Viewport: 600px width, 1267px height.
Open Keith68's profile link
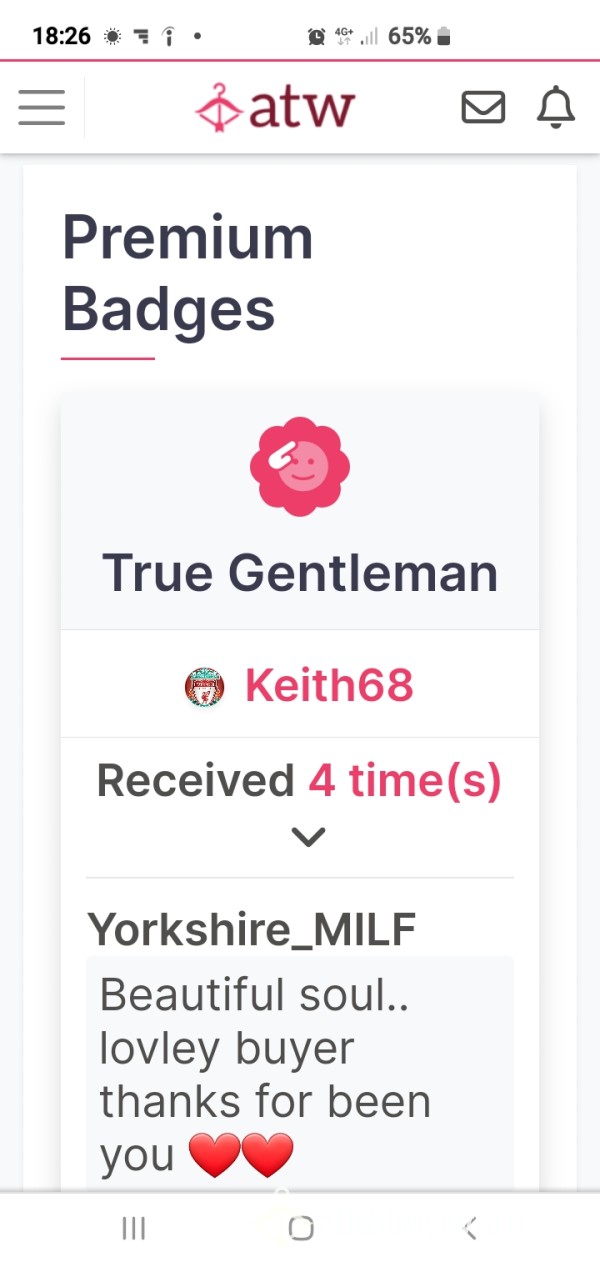click(x=329, y=686)
